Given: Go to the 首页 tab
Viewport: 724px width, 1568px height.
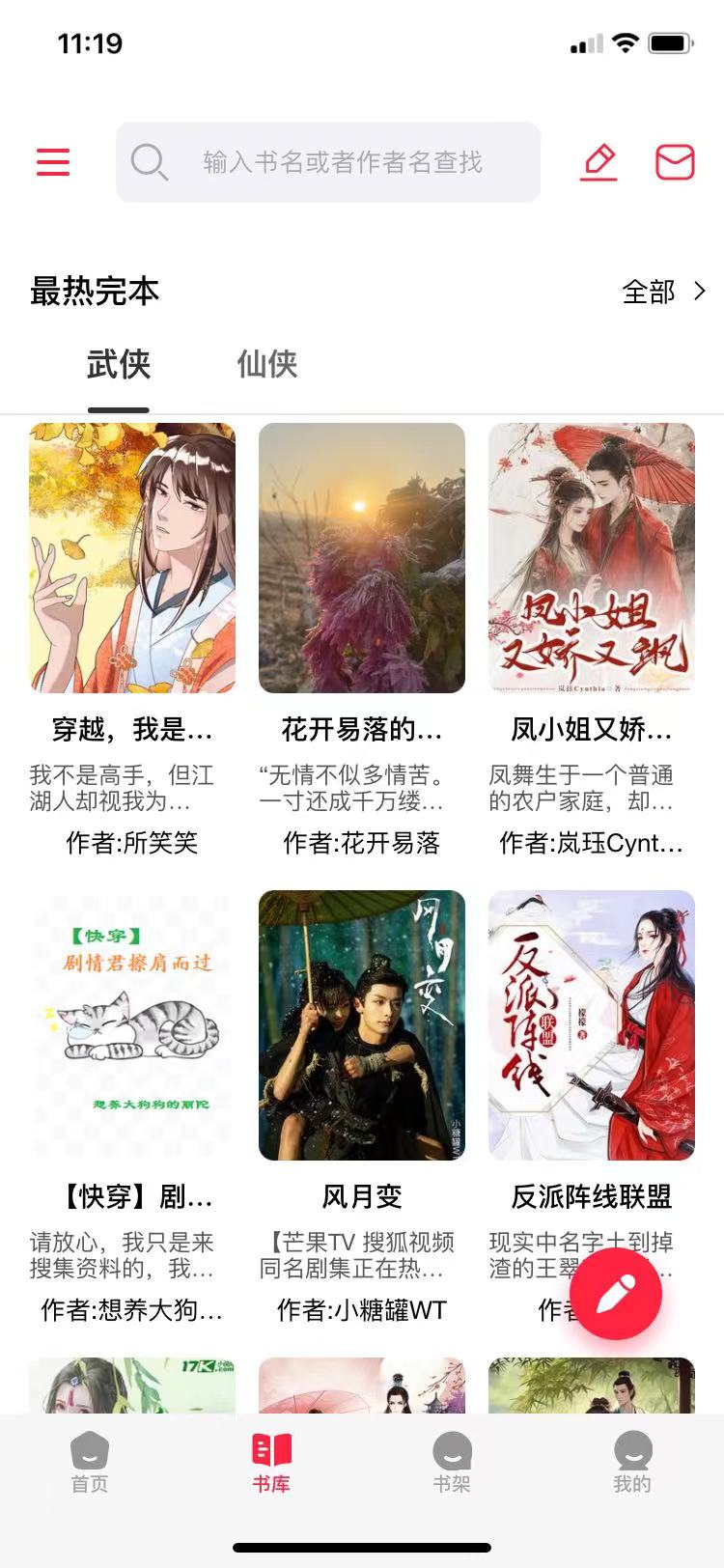Looking at the screenshot, I should click(x=90, y=1462).
